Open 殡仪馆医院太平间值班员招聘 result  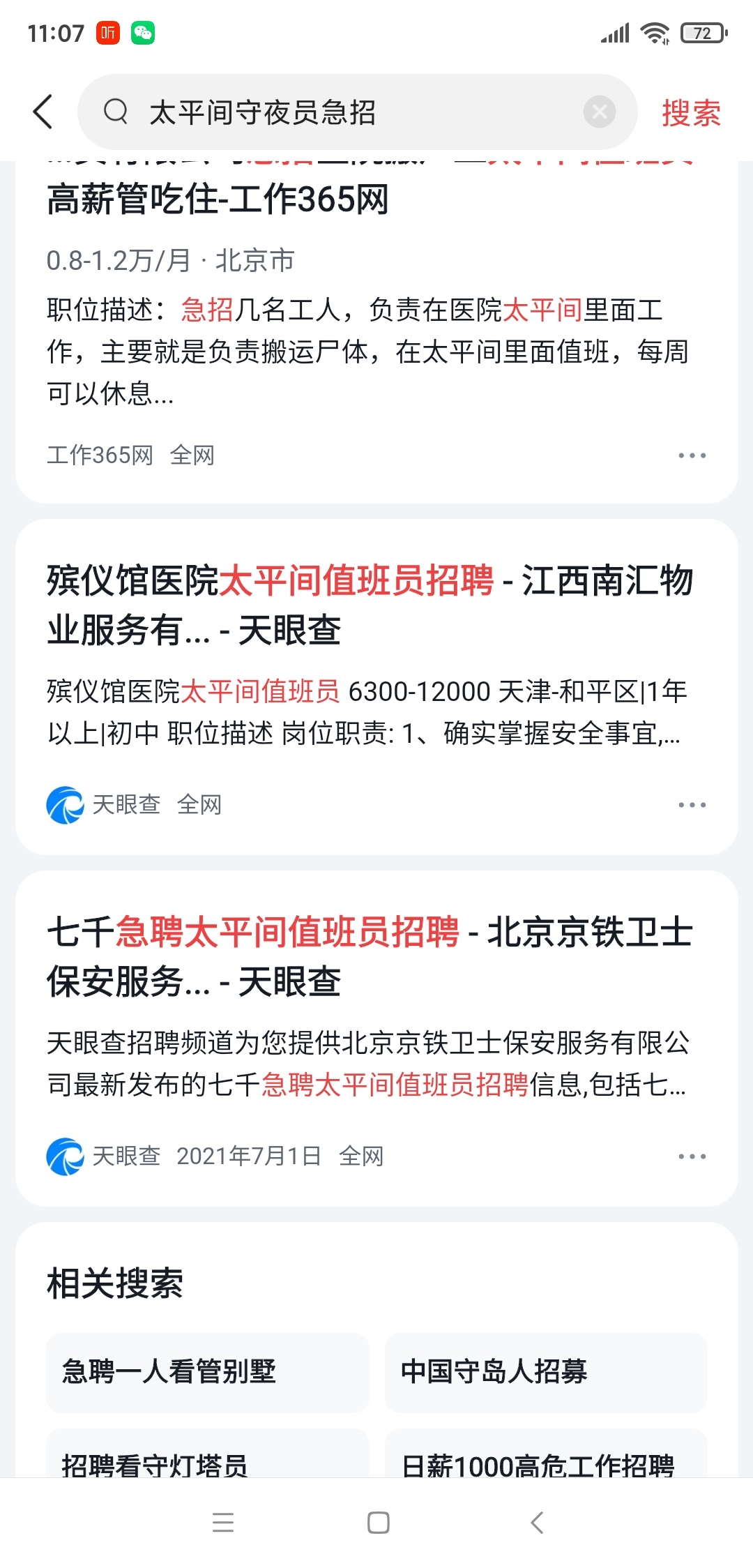(370, 605)
